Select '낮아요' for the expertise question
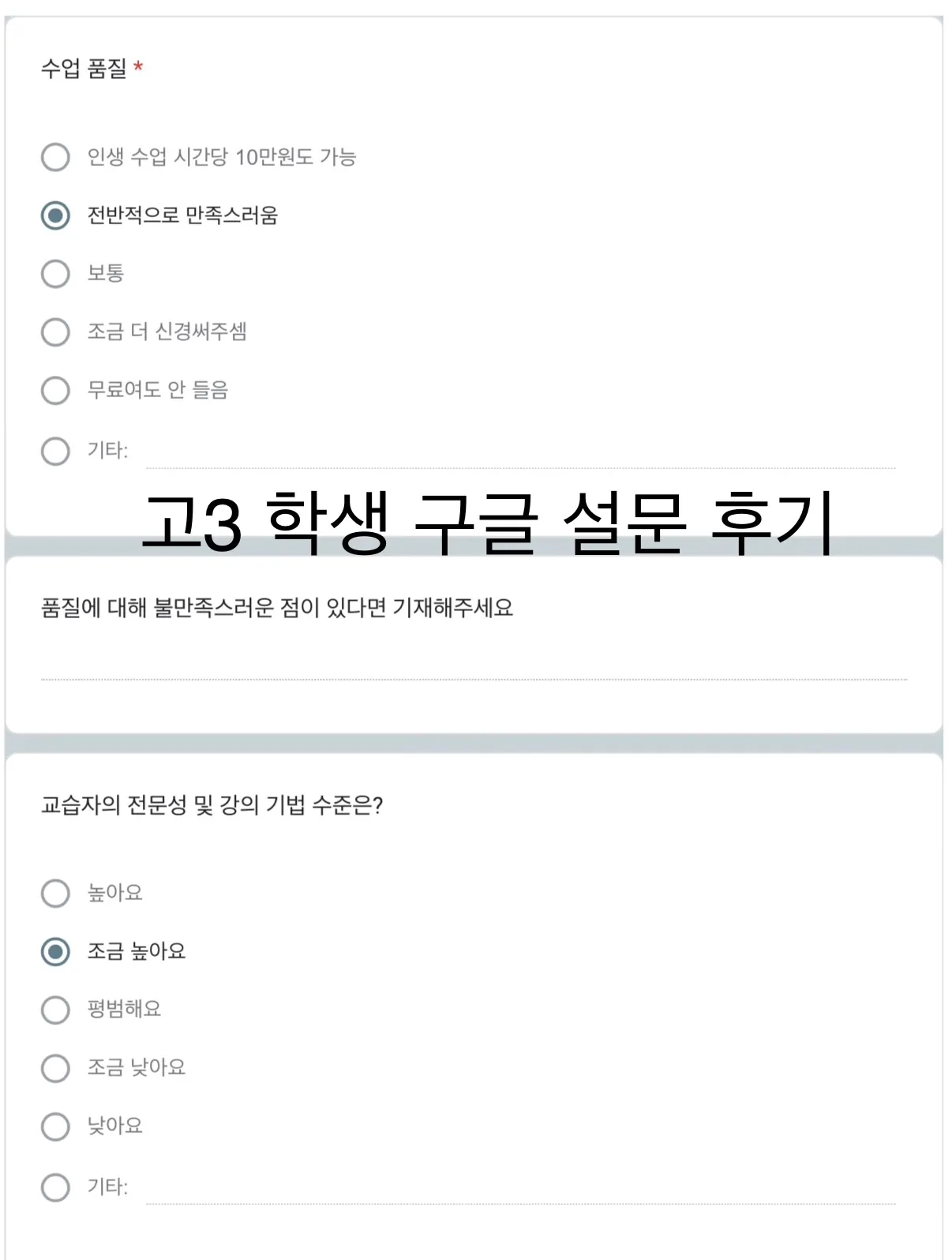Image resolution: width=952 pixels, height=1260 pixels. pos(55,1126)
